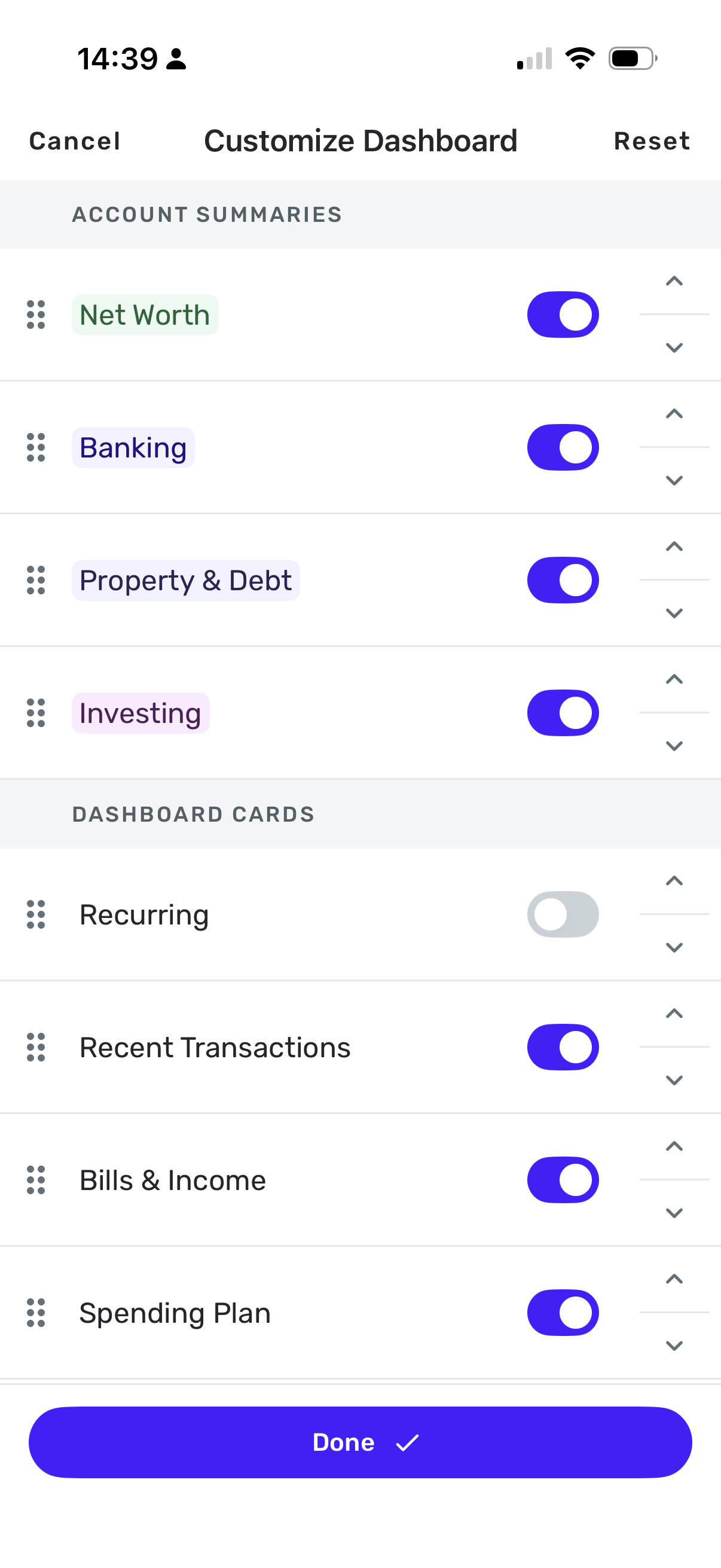Move Recent Transactions up one spot

674,1014
